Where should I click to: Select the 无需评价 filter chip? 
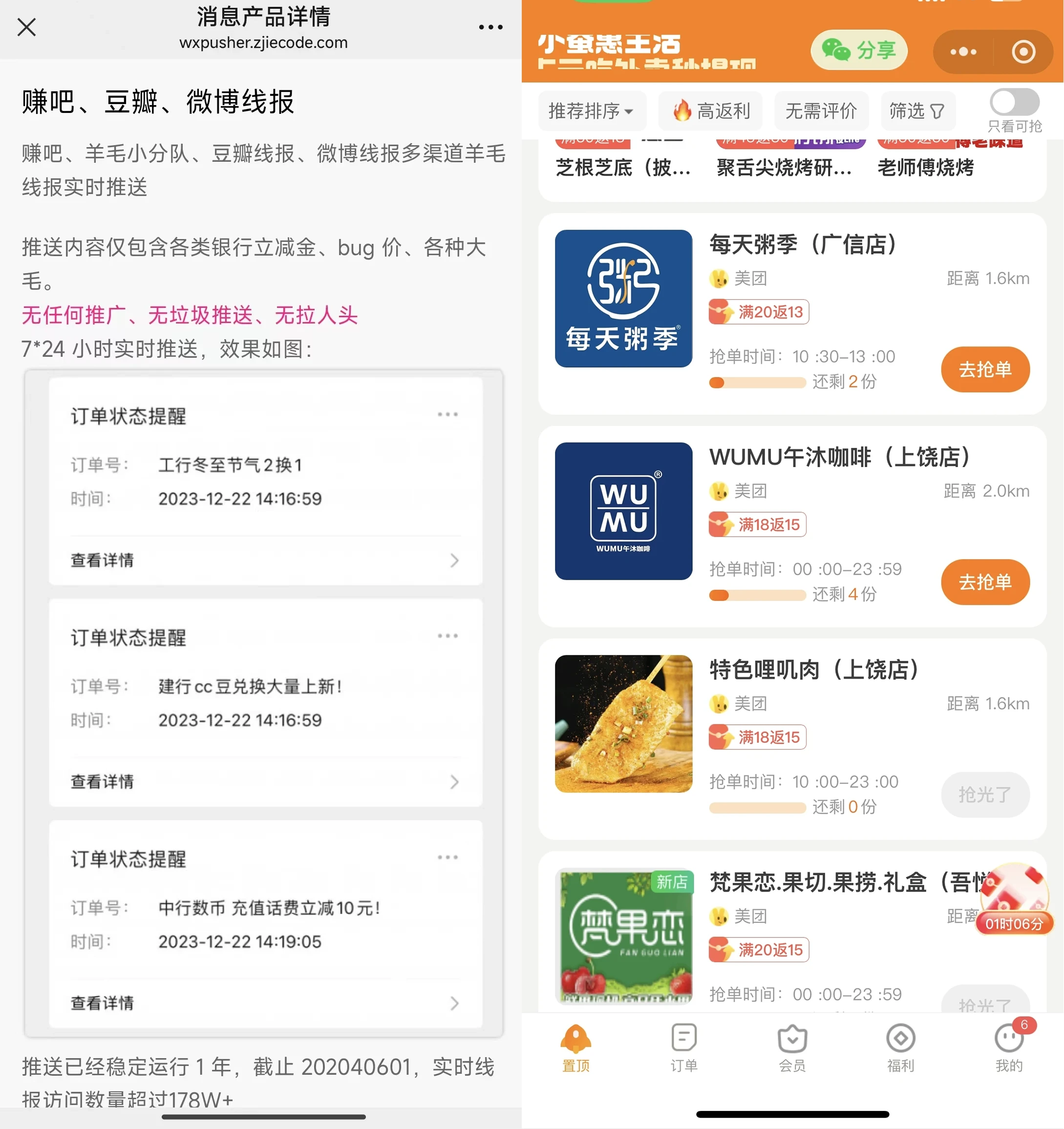pyautogui.click(x=820, y=111)
